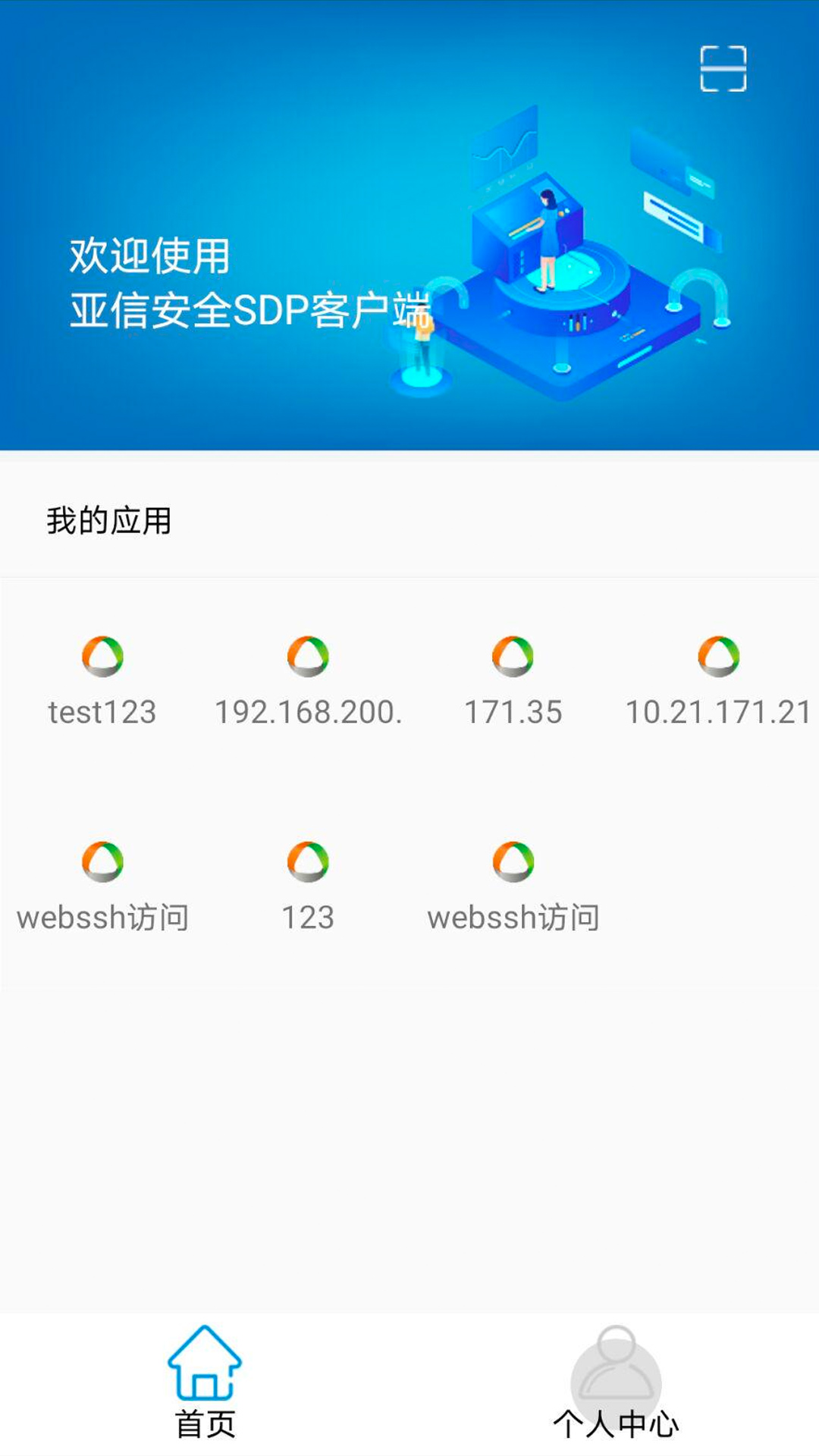Screen dimensions: 819x1456
Task: Click the test123 app label
Action: (102, 713)
